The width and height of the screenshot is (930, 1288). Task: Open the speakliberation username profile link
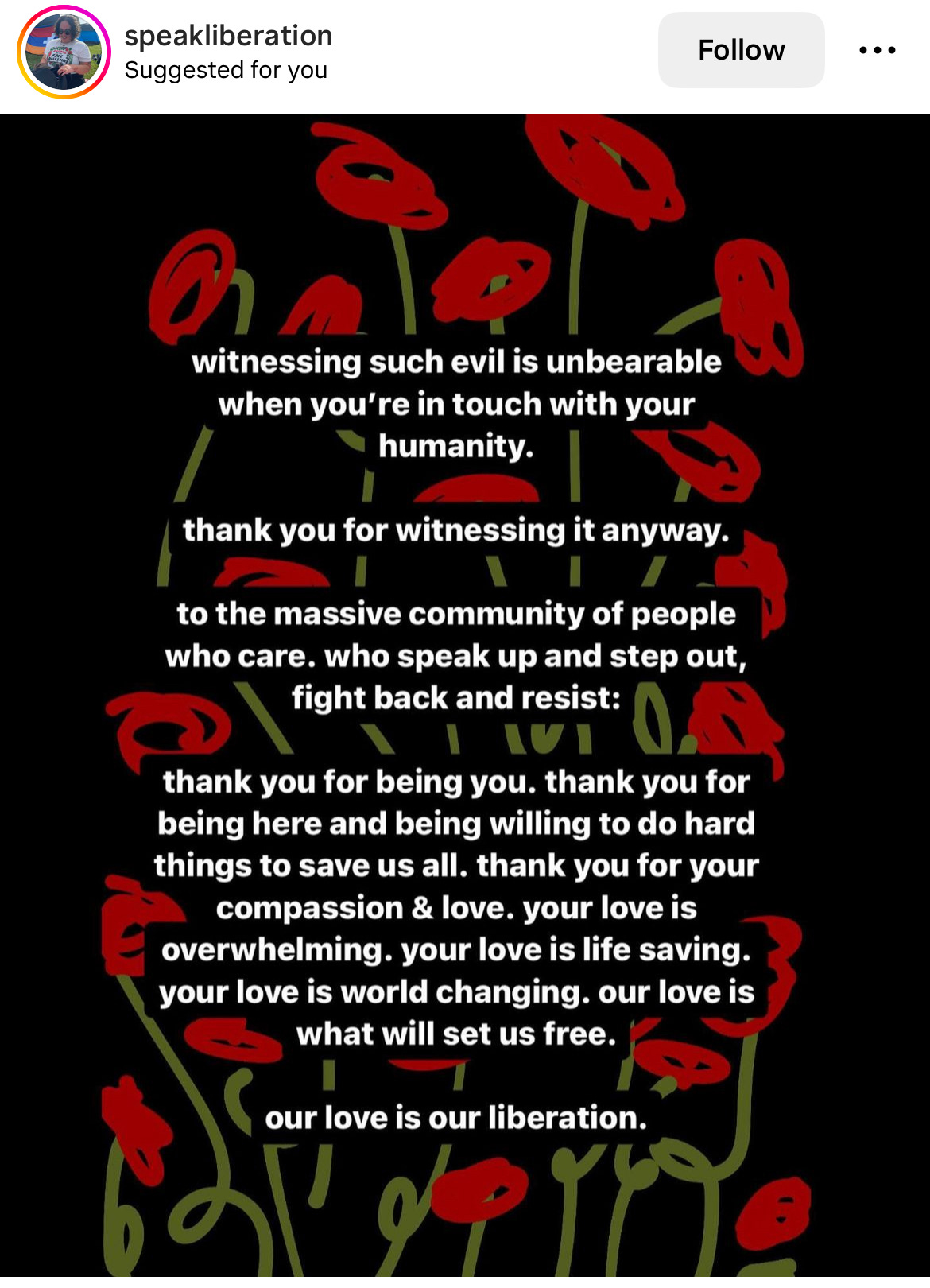point(228,36)
